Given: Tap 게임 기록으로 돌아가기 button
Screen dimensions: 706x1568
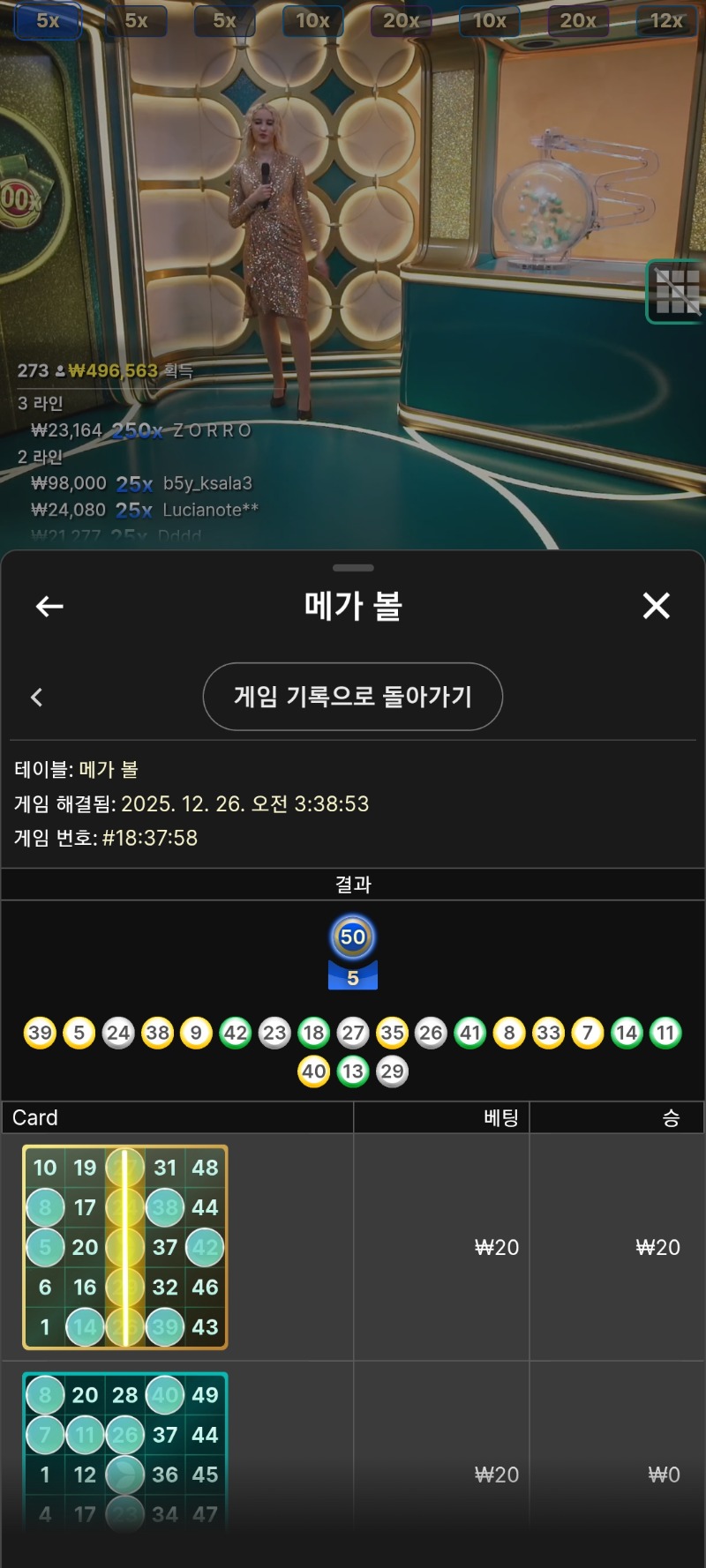Looking at the screenshot, I should [x=353, y=697].
